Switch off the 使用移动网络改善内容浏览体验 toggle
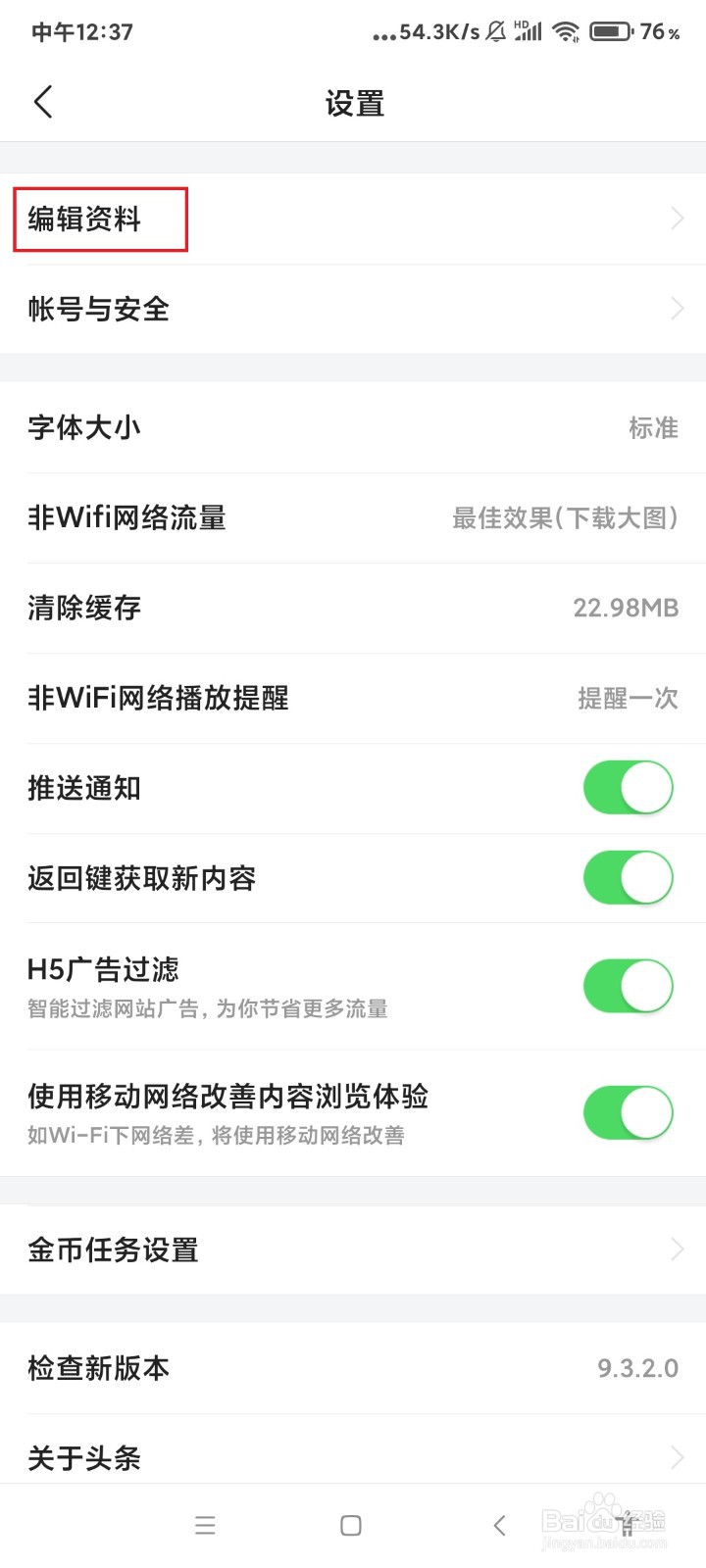 [628, 1112]
